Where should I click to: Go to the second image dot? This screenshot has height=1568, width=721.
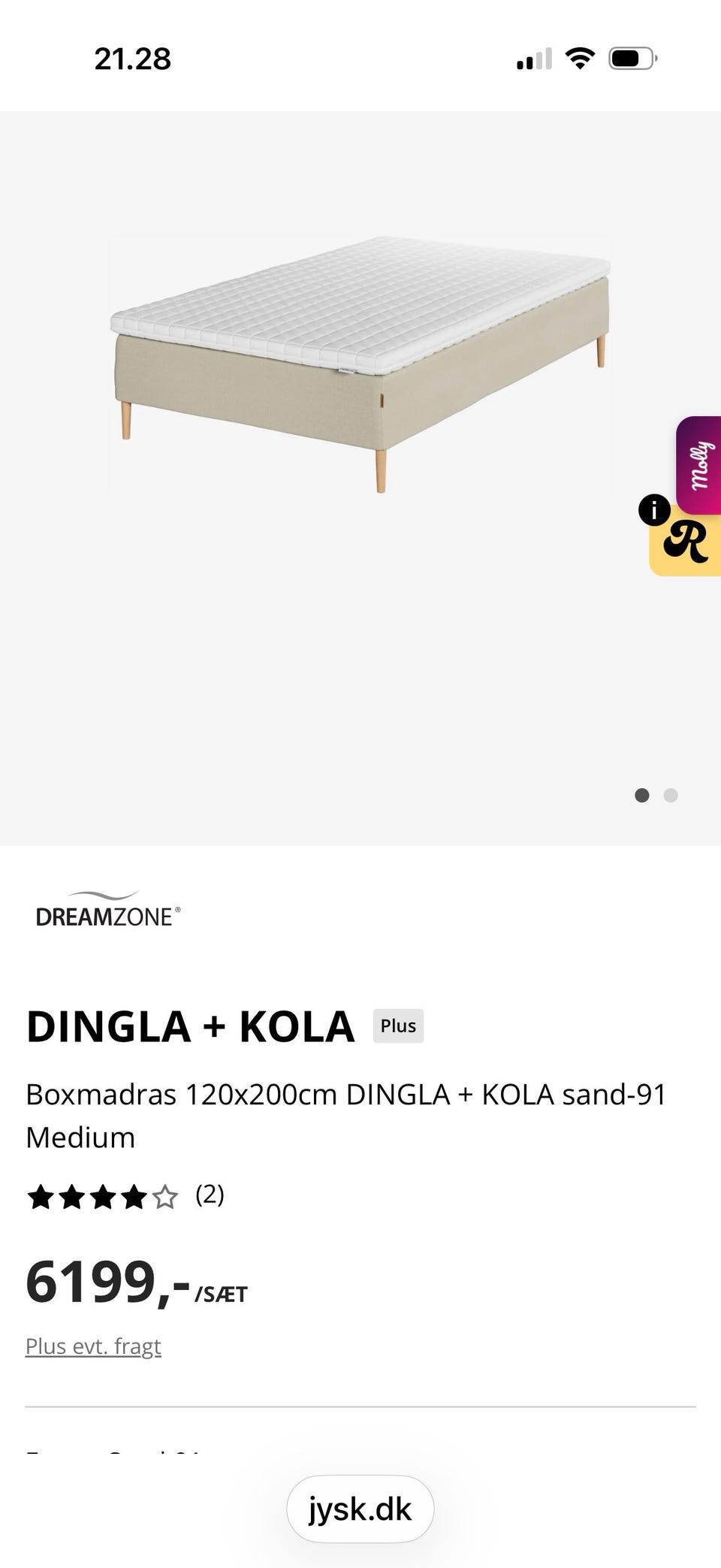(671, 795)
